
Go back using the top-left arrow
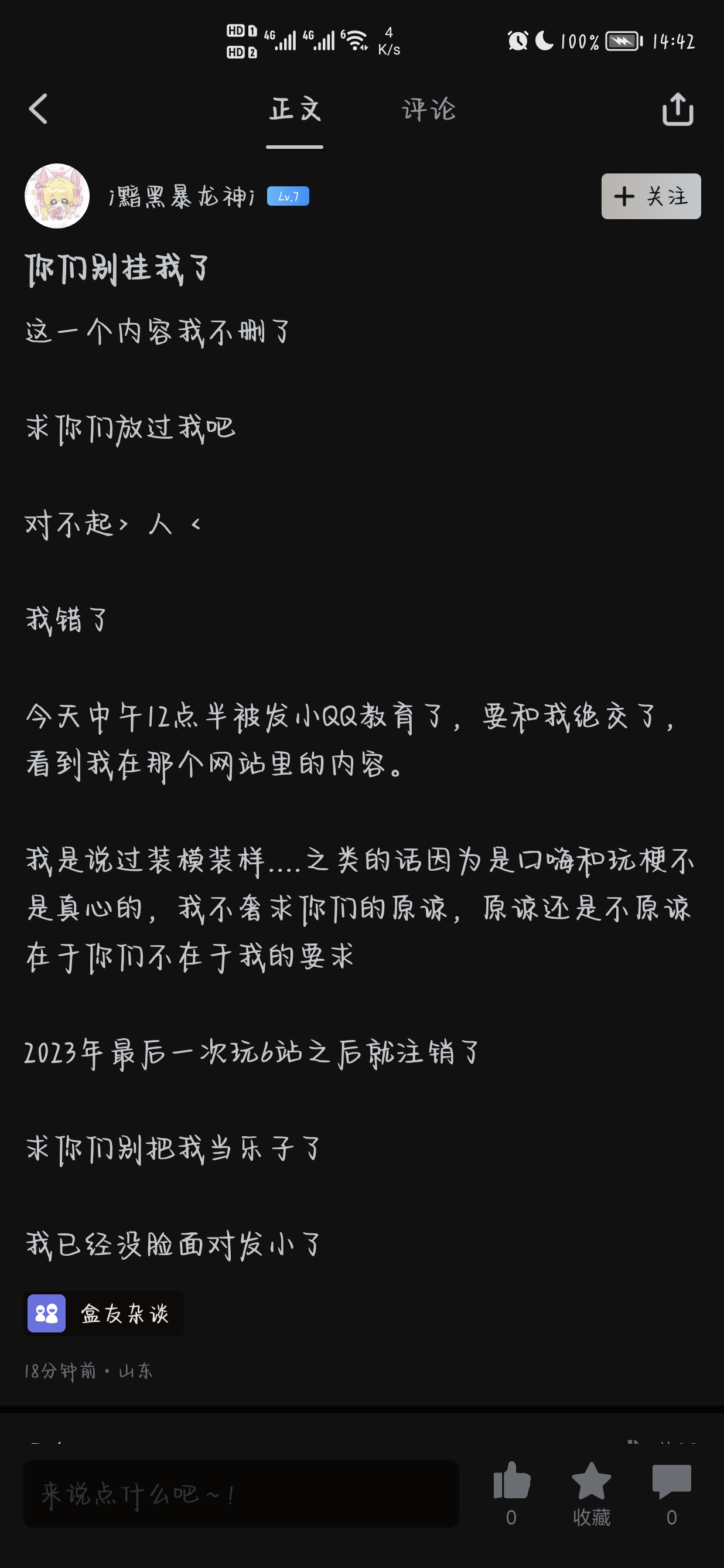pyautogui.click(x=37, y=110)
